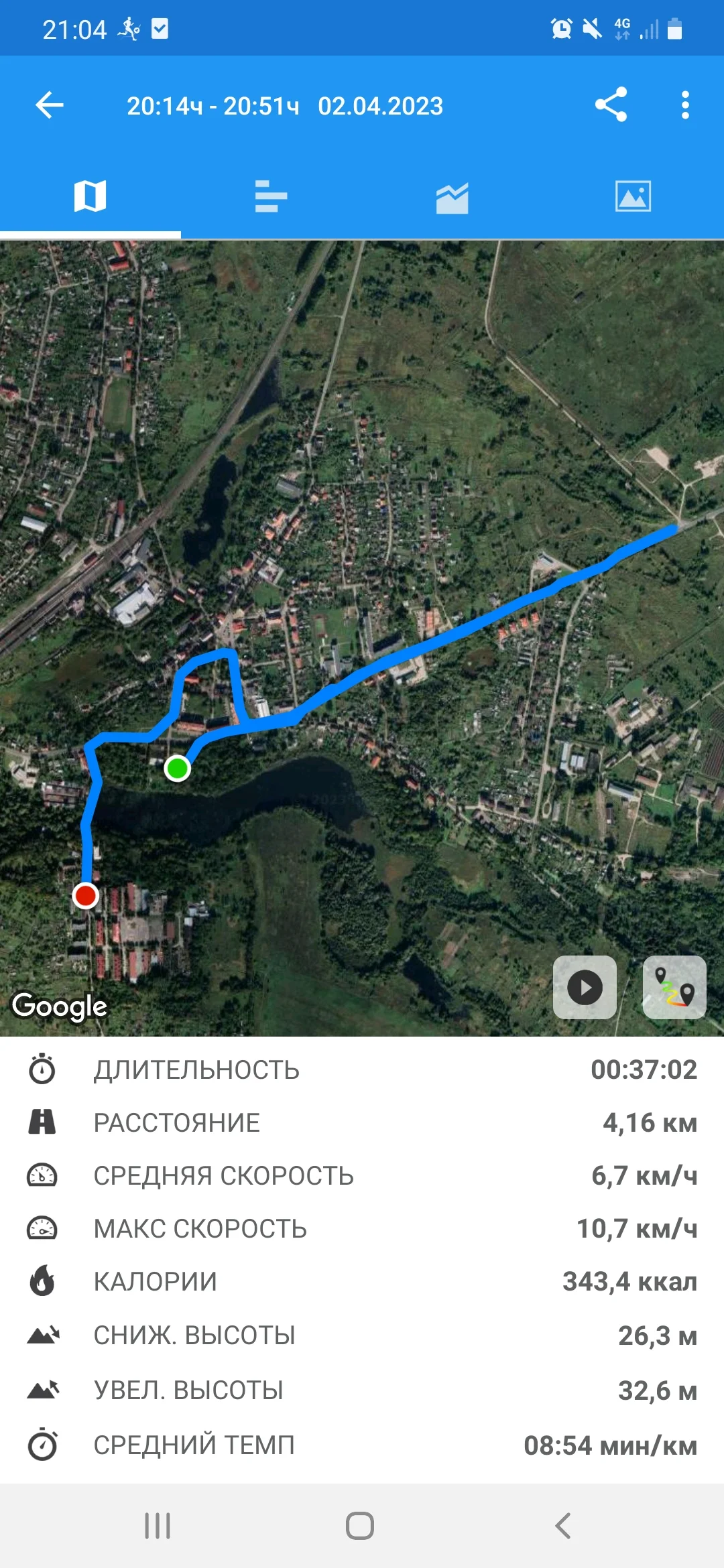
Task: Go back using the app bar arrow
Action: pyautogui.click(x=50, y=105)
